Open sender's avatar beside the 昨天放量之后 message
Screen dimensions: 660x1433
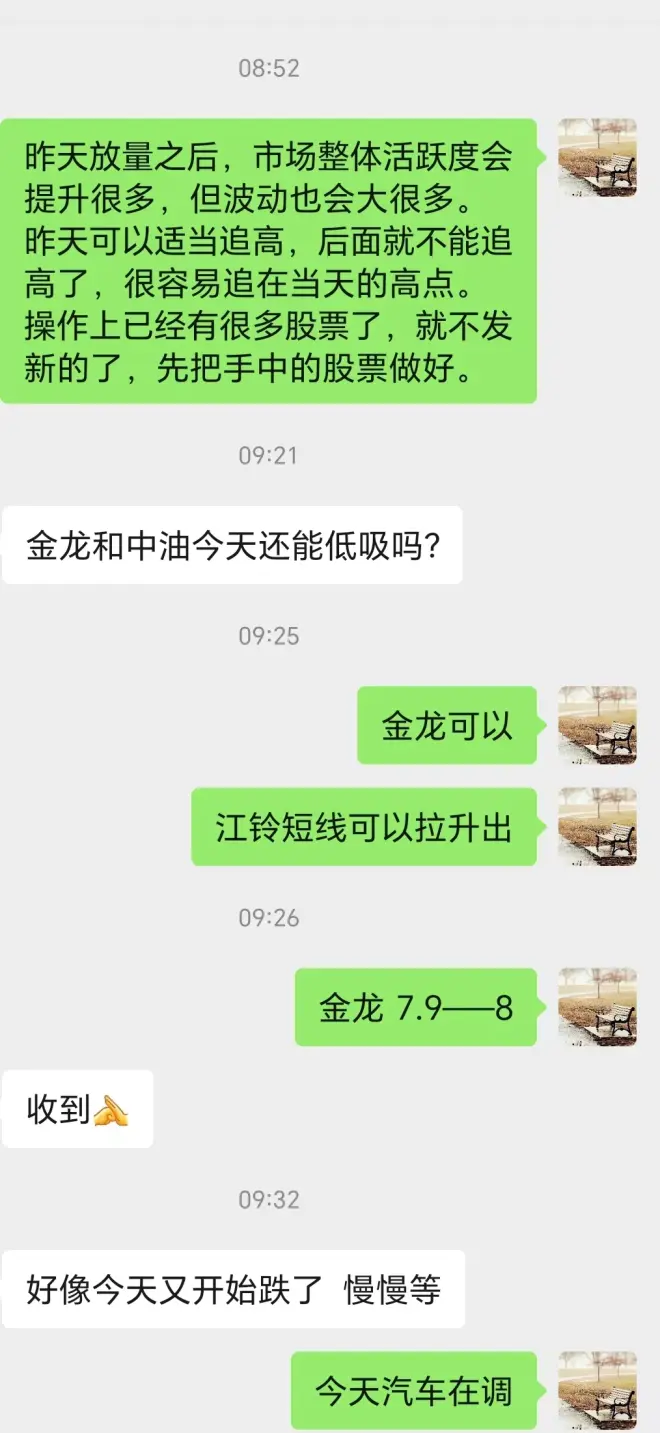597,157
